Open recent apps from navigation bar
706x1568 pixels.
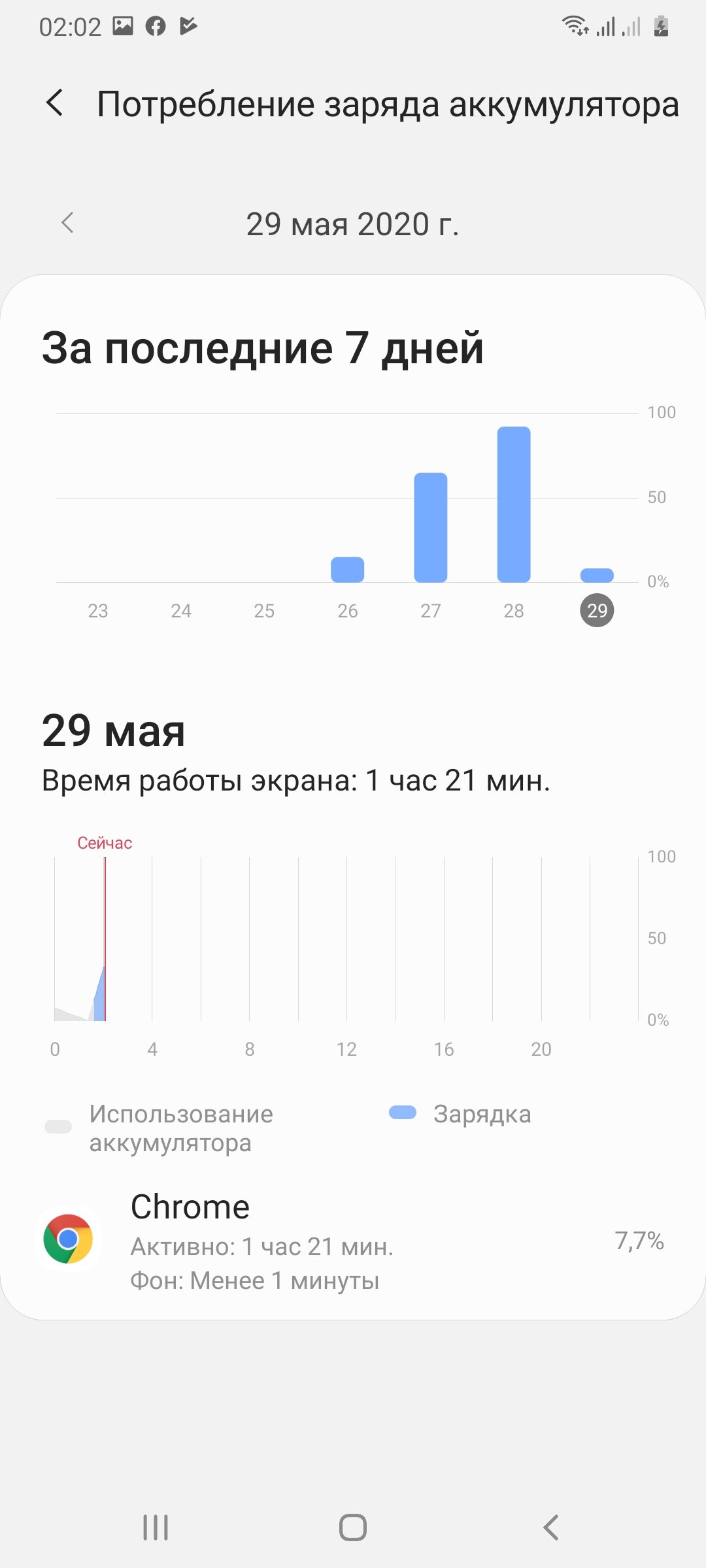tap(156, 1527)
